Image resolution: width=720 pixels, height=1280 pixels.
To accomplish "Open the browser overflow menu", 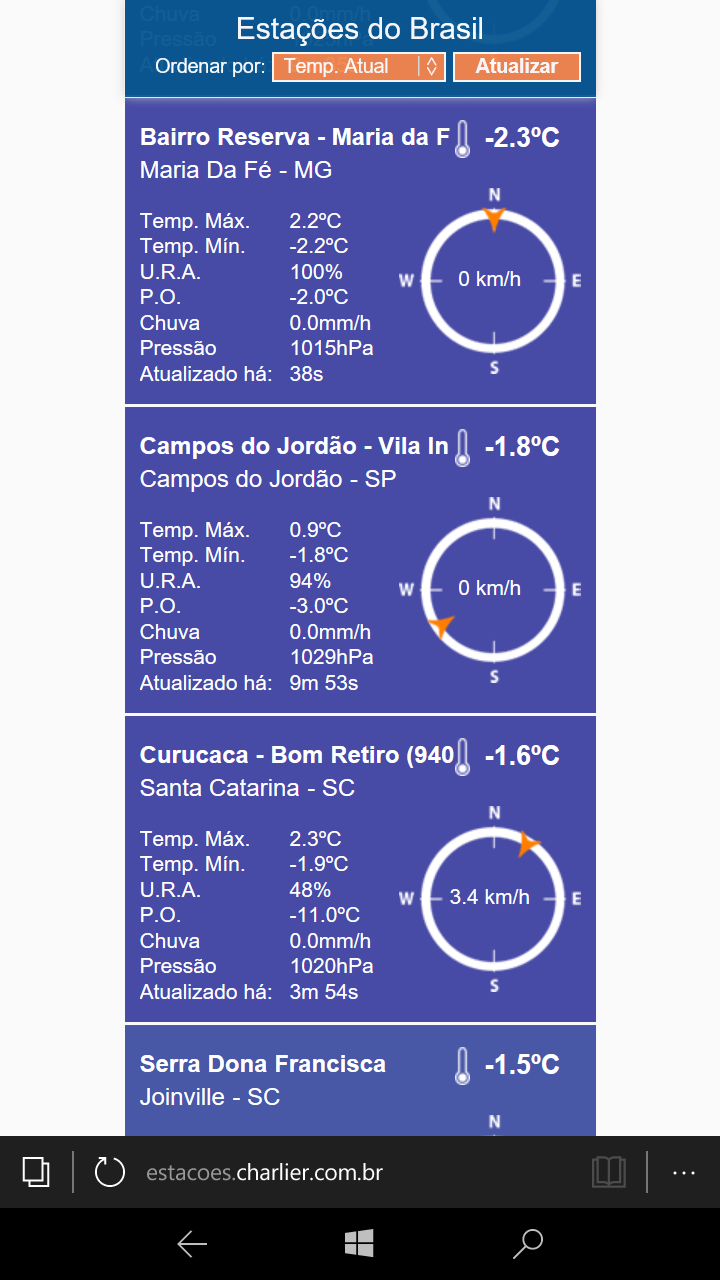I will pyautogui.click(x=684, y=1172).
